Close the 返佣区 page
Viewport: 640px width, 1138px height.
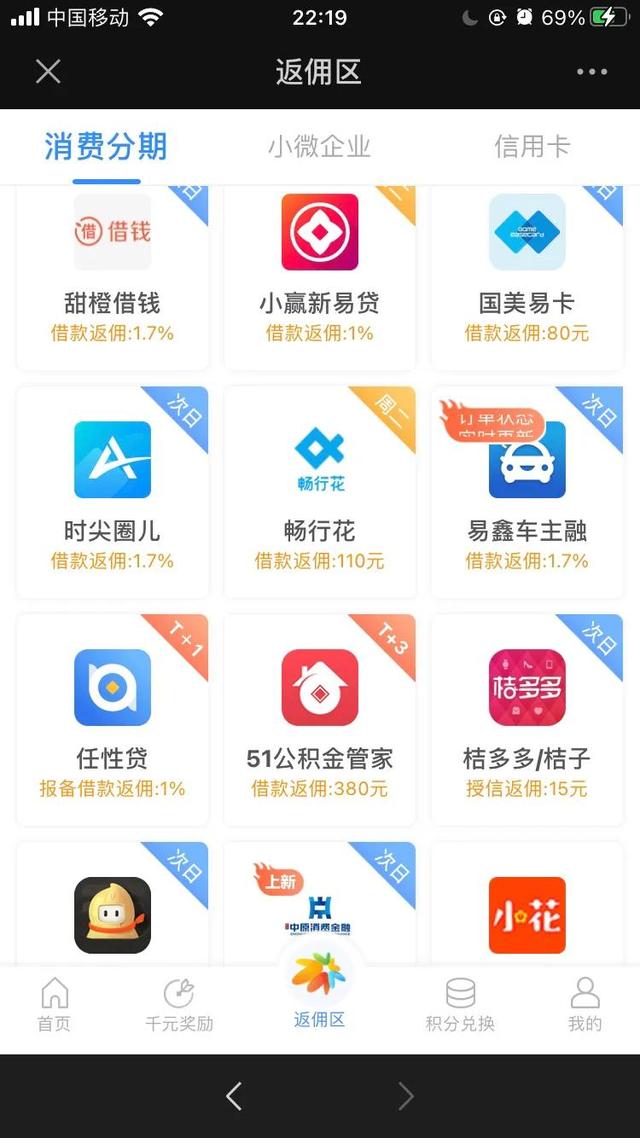pos(48,72)
